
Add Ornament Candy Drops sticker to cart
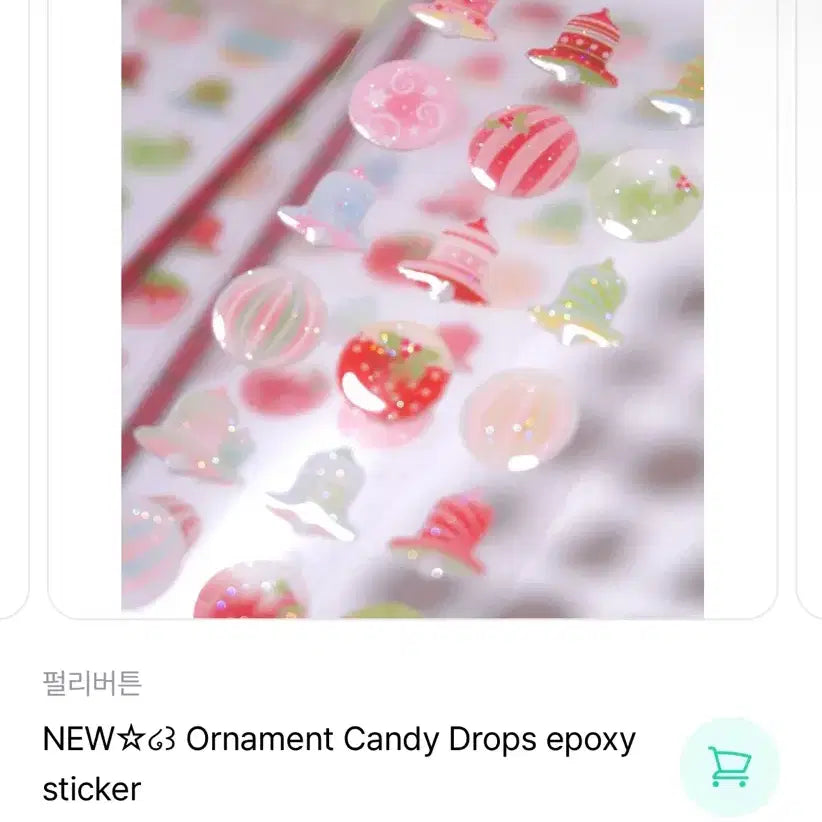pos(729,767)
